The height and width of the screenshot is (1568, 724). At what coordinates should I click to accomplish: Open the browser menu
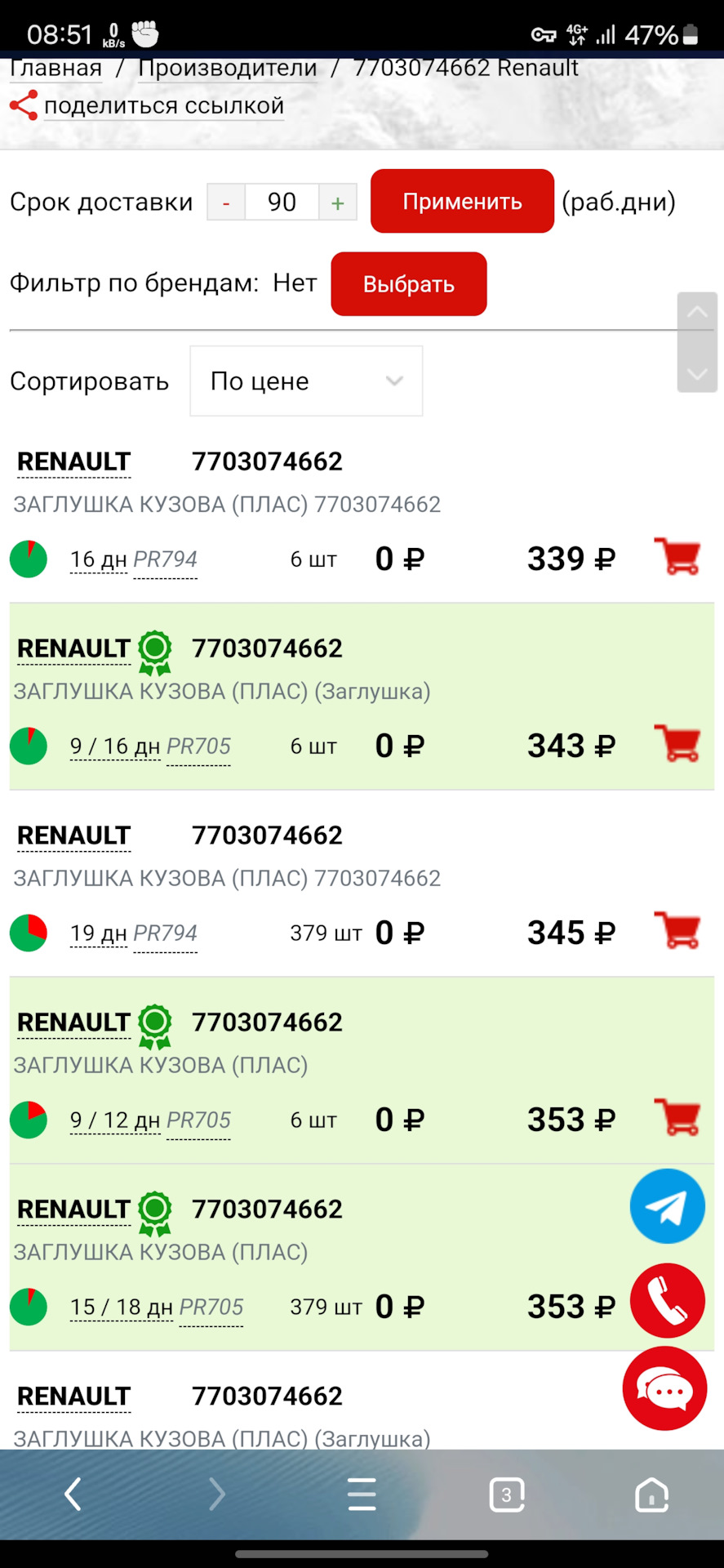point(362,1494)
